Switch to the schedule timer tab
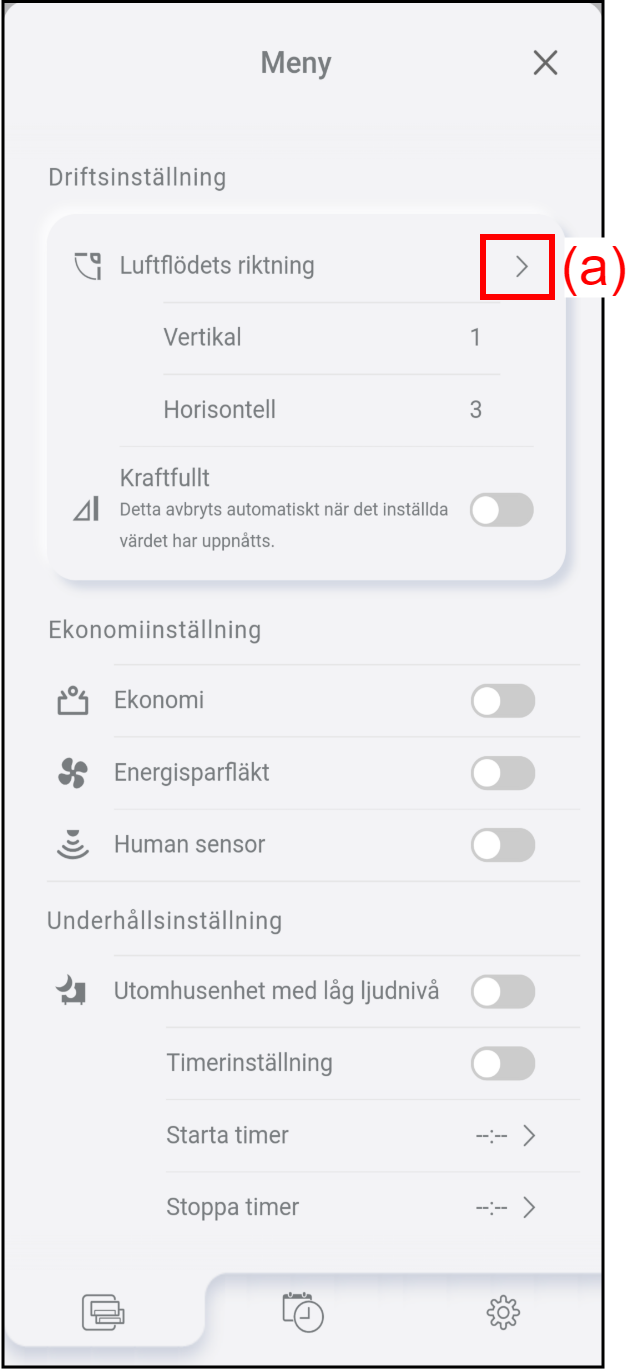Viewport: 630px width, 1371px height. click(x=303, y=1311)
